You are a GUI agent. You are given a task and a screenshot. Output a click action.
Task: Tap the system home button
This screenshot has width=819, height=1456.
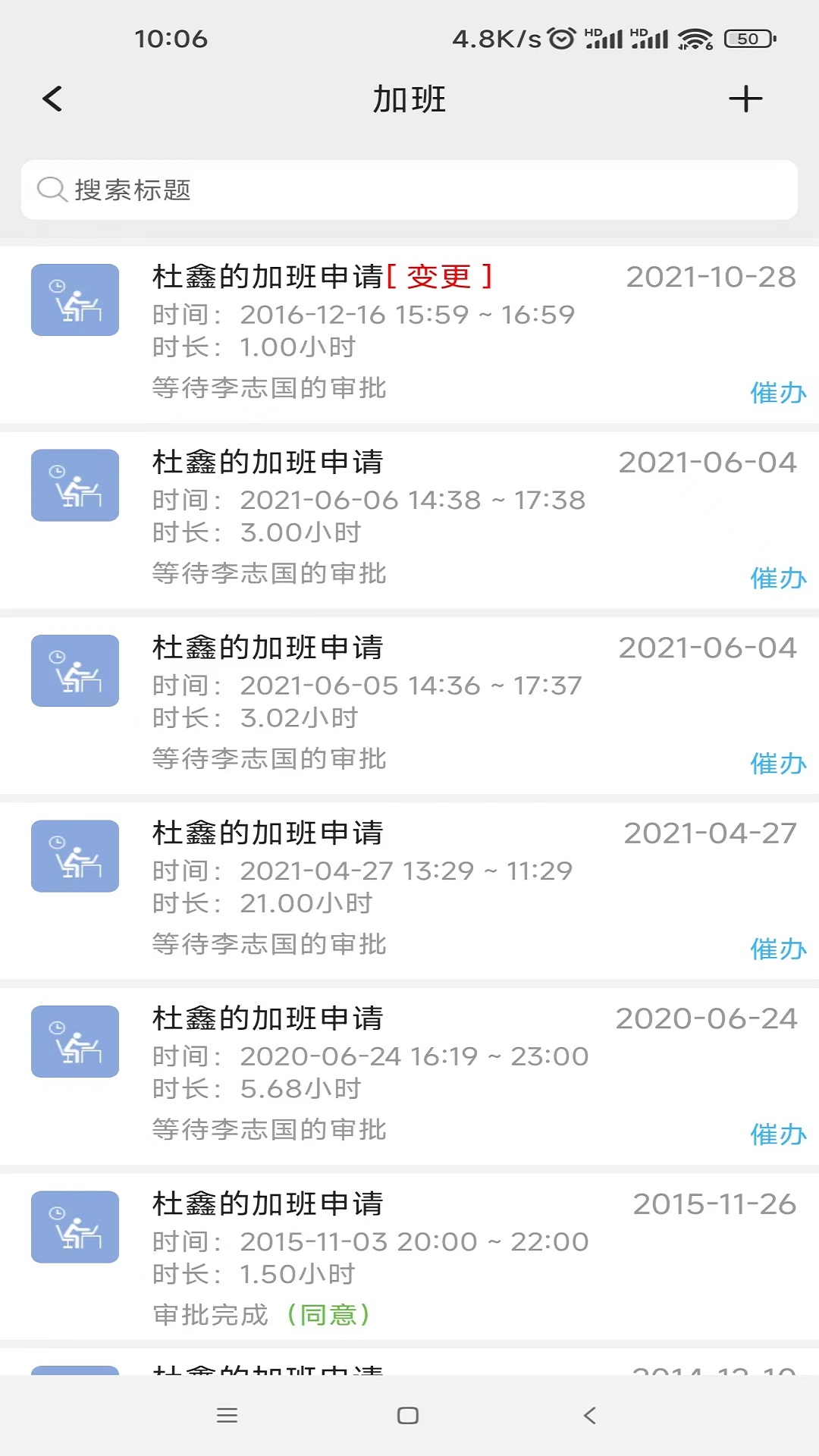(408, 1415)
